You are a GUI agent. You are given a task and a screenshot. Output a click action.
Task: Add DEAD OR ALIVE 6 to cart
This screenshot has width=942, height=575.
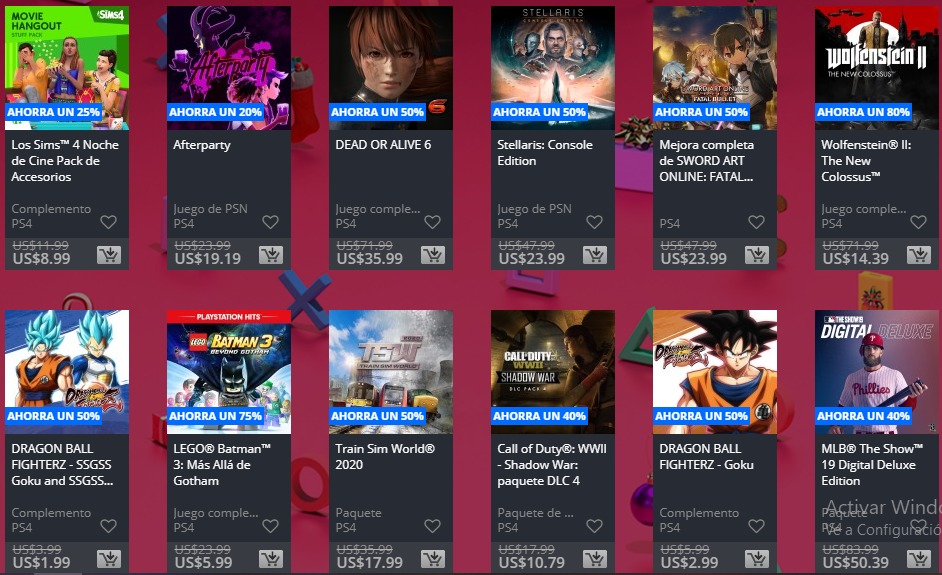432,255
